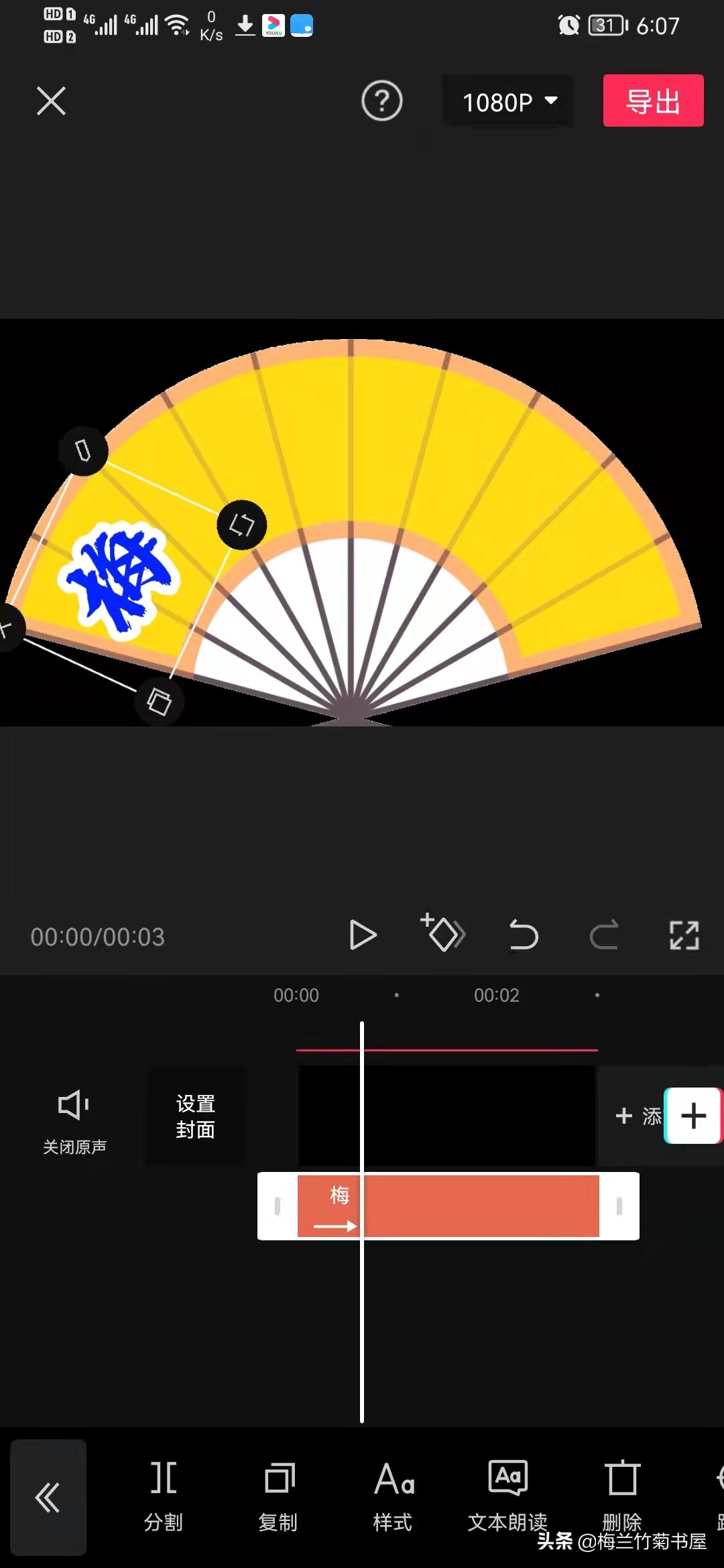Tap the copy handle on text box
724x1568 pixels.
coord(159,702)
